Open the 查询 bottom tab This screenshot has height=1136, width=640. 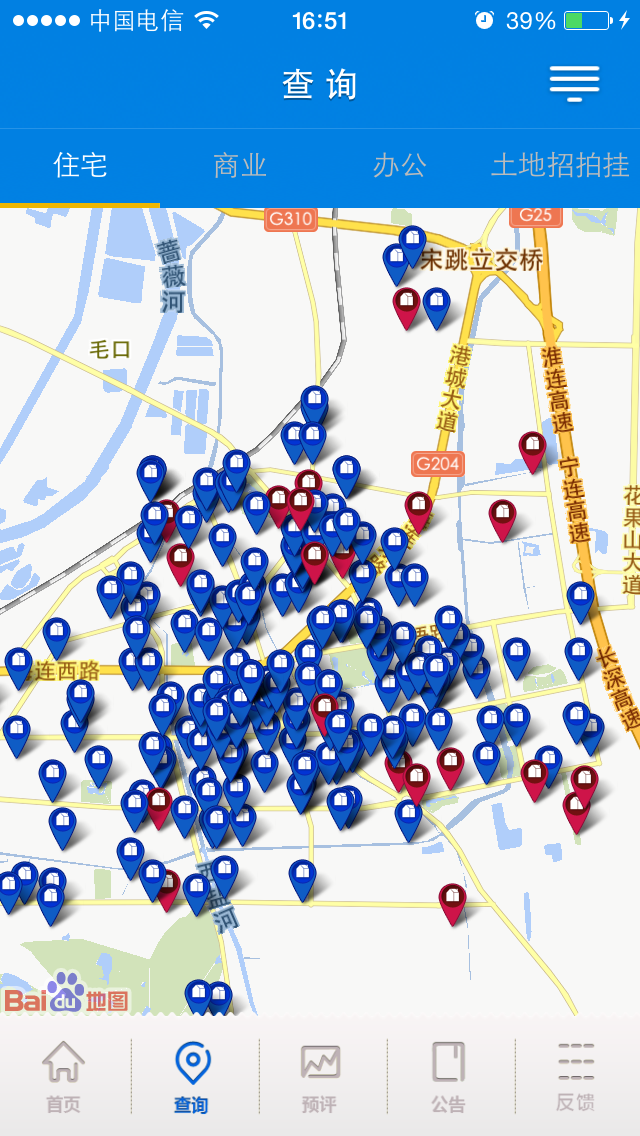(192, 1076)
